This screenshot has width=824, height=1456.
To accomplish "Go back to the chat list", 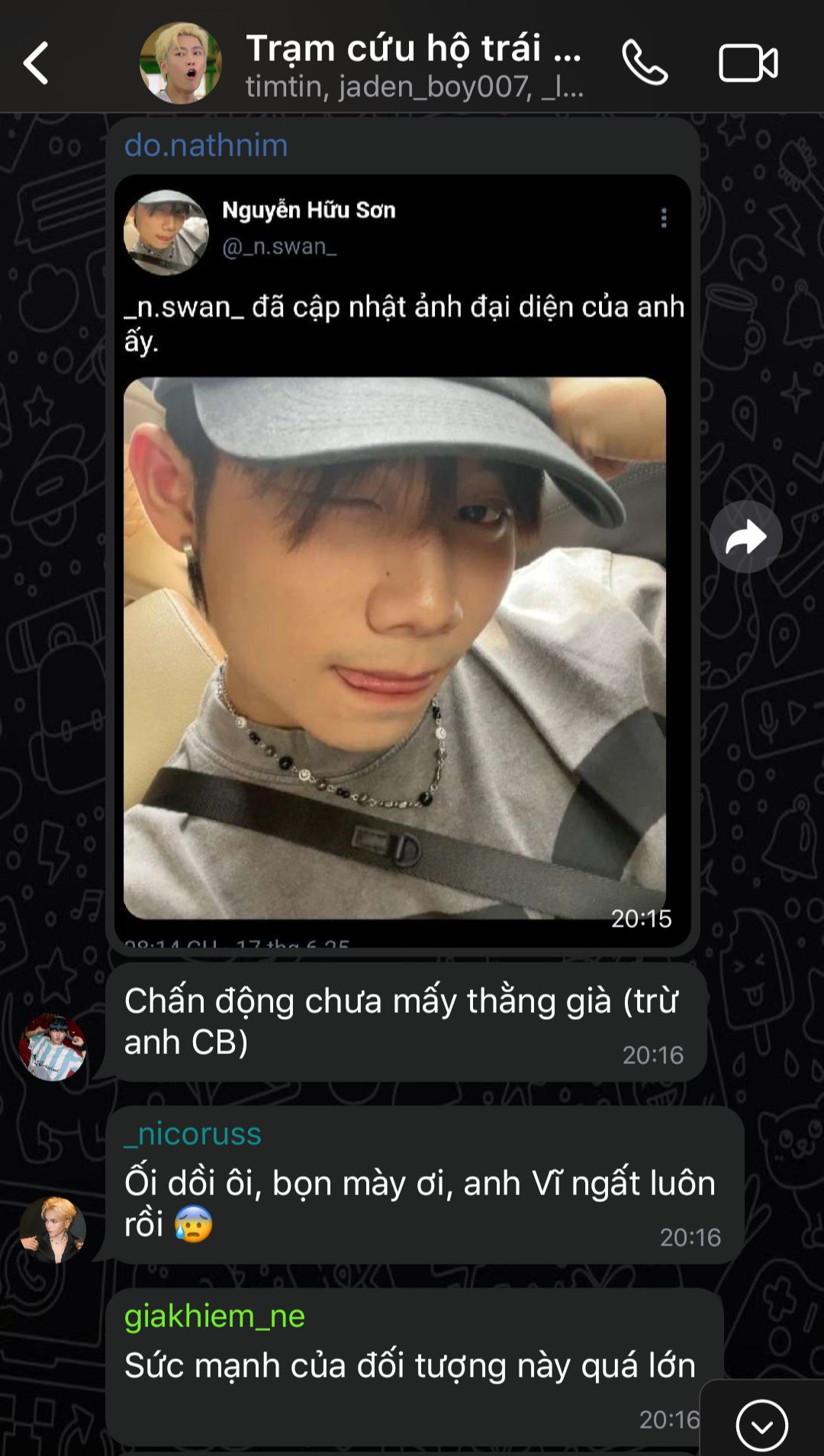I will coord(36,63).
